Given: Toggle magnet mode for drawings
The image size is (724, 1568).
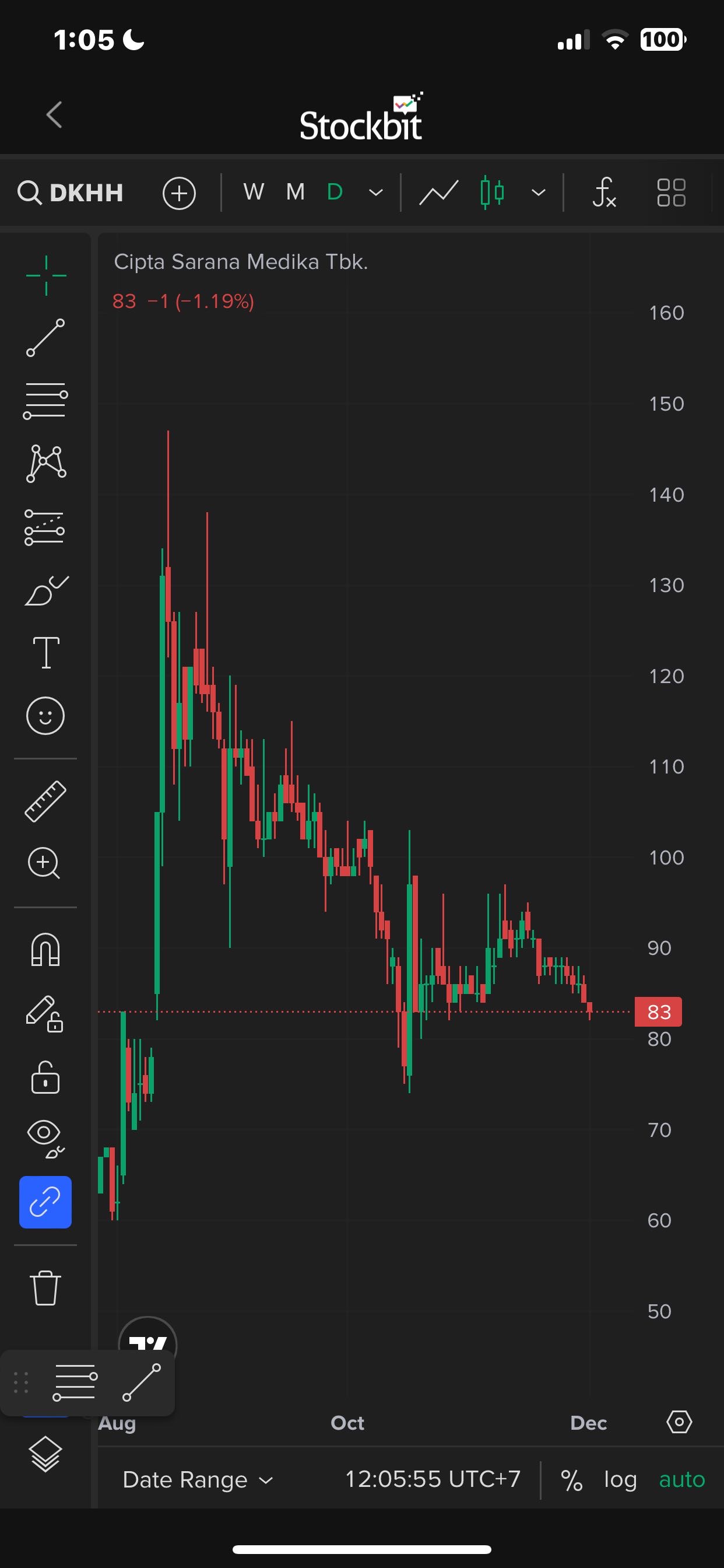Looking at the screenshot, I should (x=45, y=950).
